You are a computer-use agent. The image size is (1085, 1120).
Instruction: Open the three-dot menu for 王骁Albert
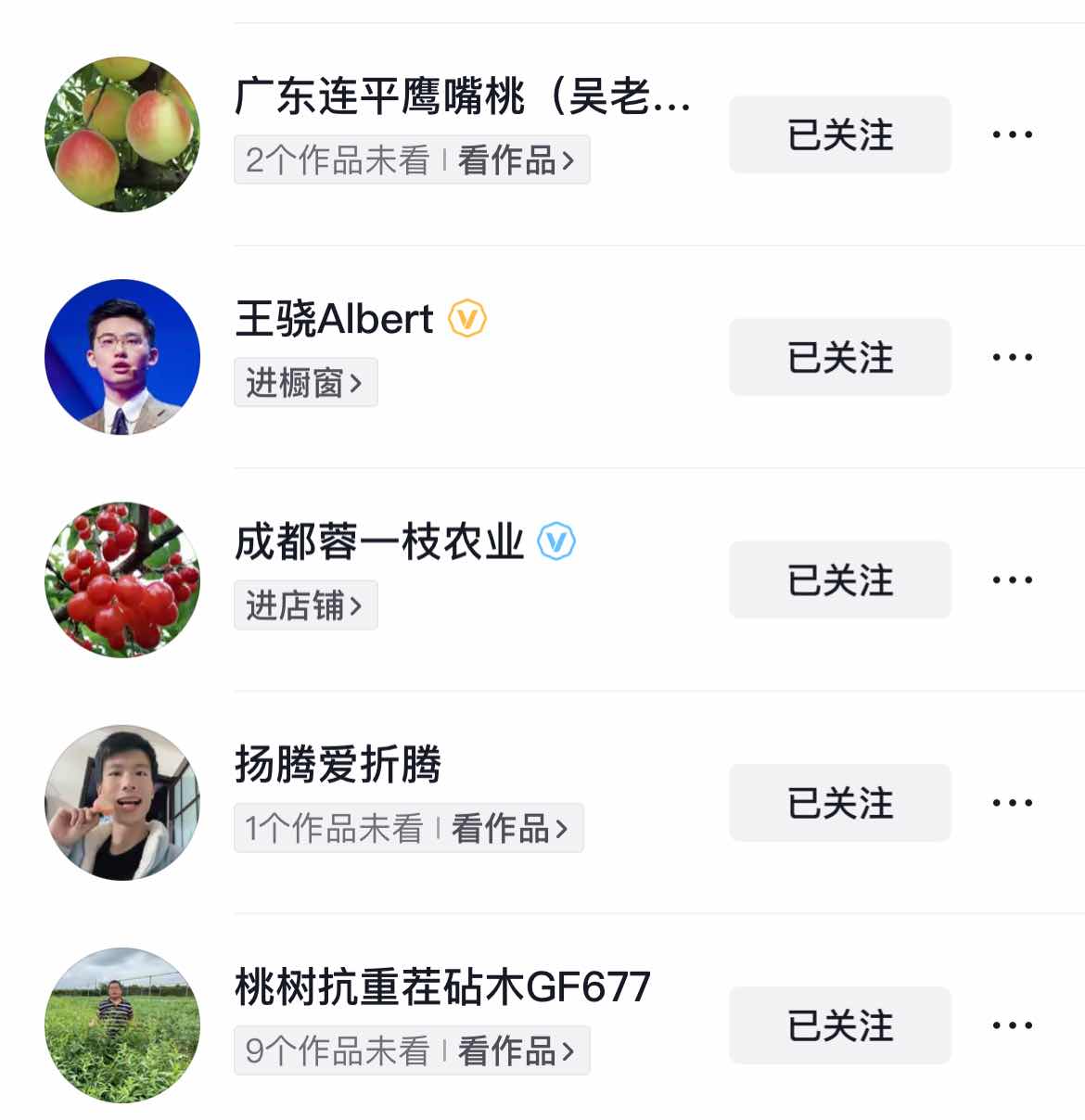(1012, 357)
